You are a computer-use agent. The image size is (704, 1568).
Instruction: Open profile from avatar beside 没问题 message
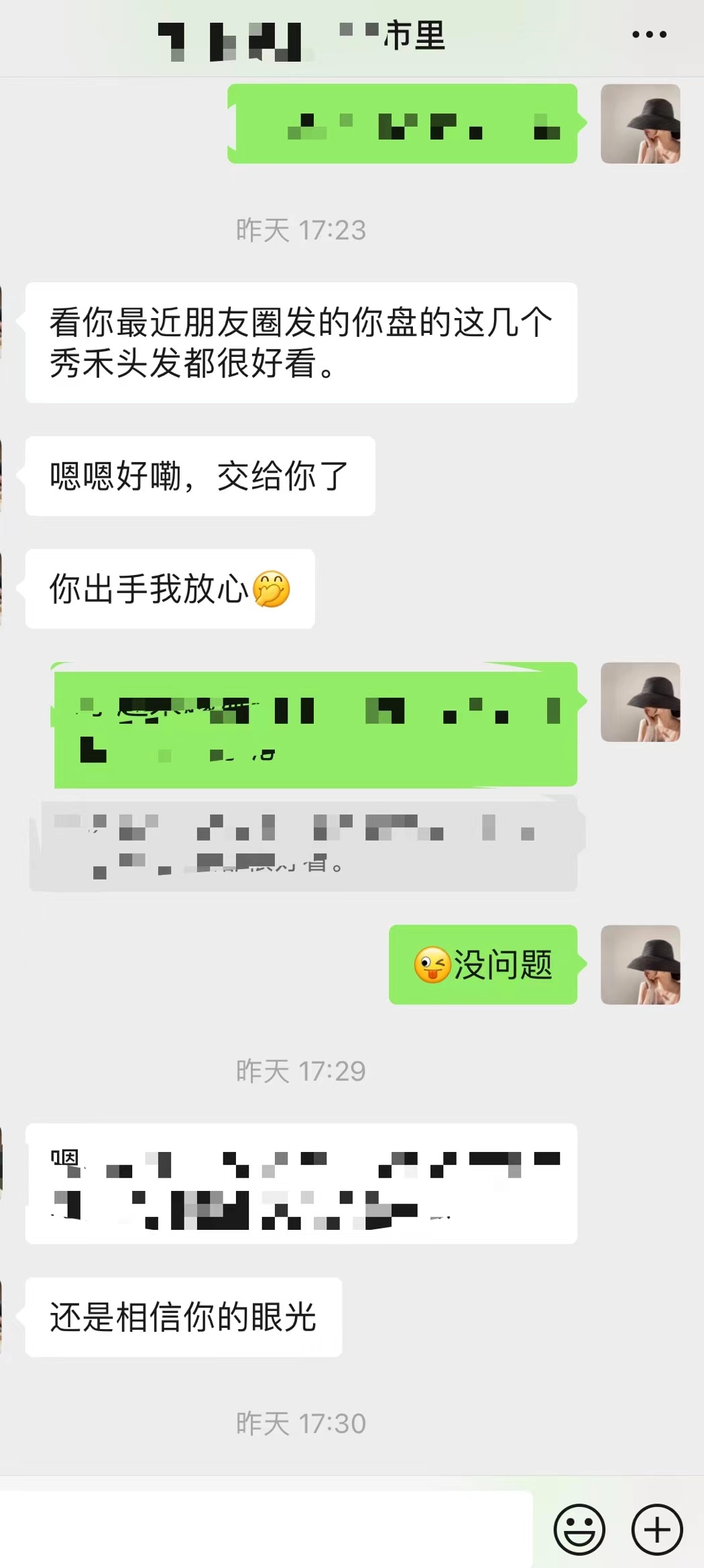pos(640,965)
